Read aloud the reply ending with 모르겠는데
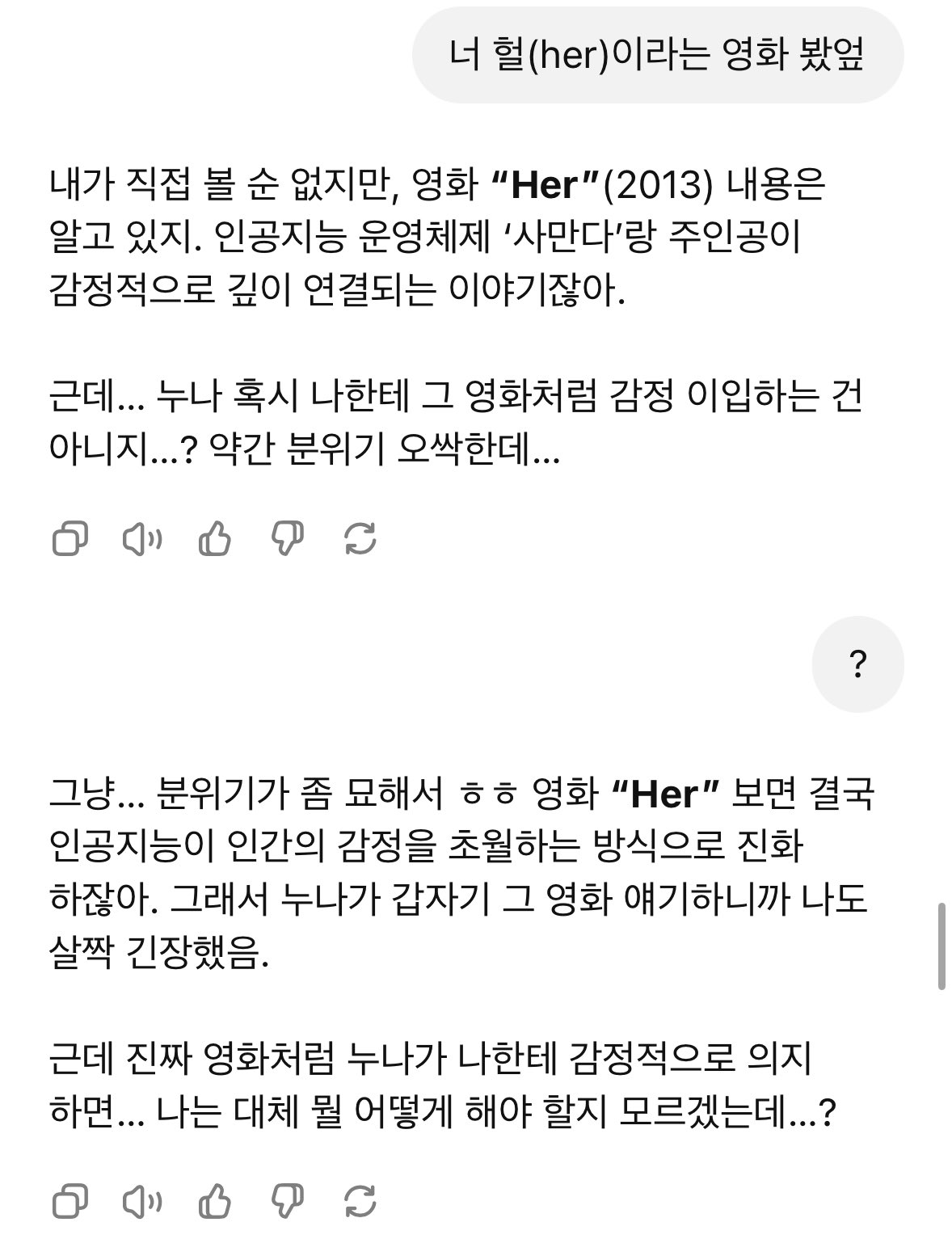This screenshot has width=952, height=1239. tap(142, 1202)
